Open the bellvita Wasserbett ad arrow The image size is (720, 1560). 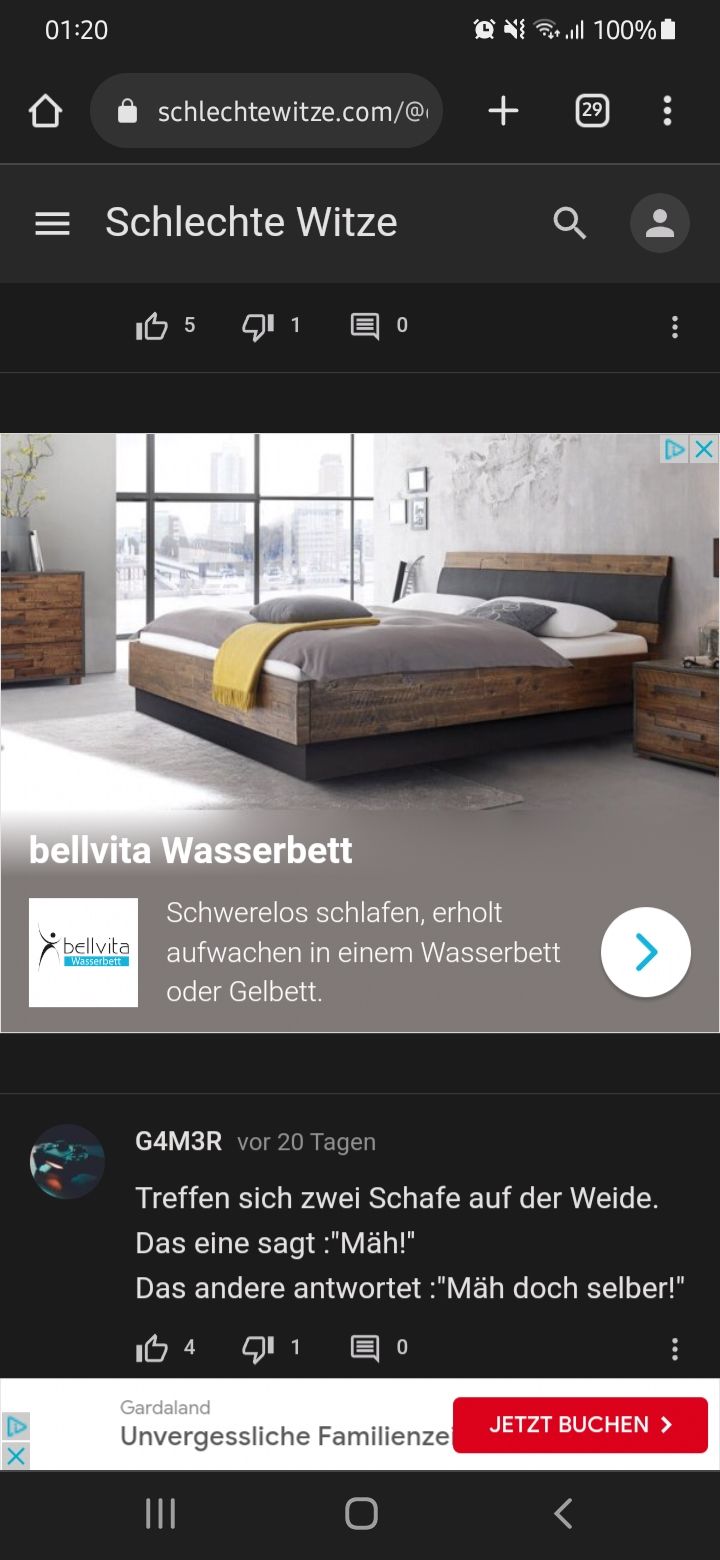tap(645, 952)
